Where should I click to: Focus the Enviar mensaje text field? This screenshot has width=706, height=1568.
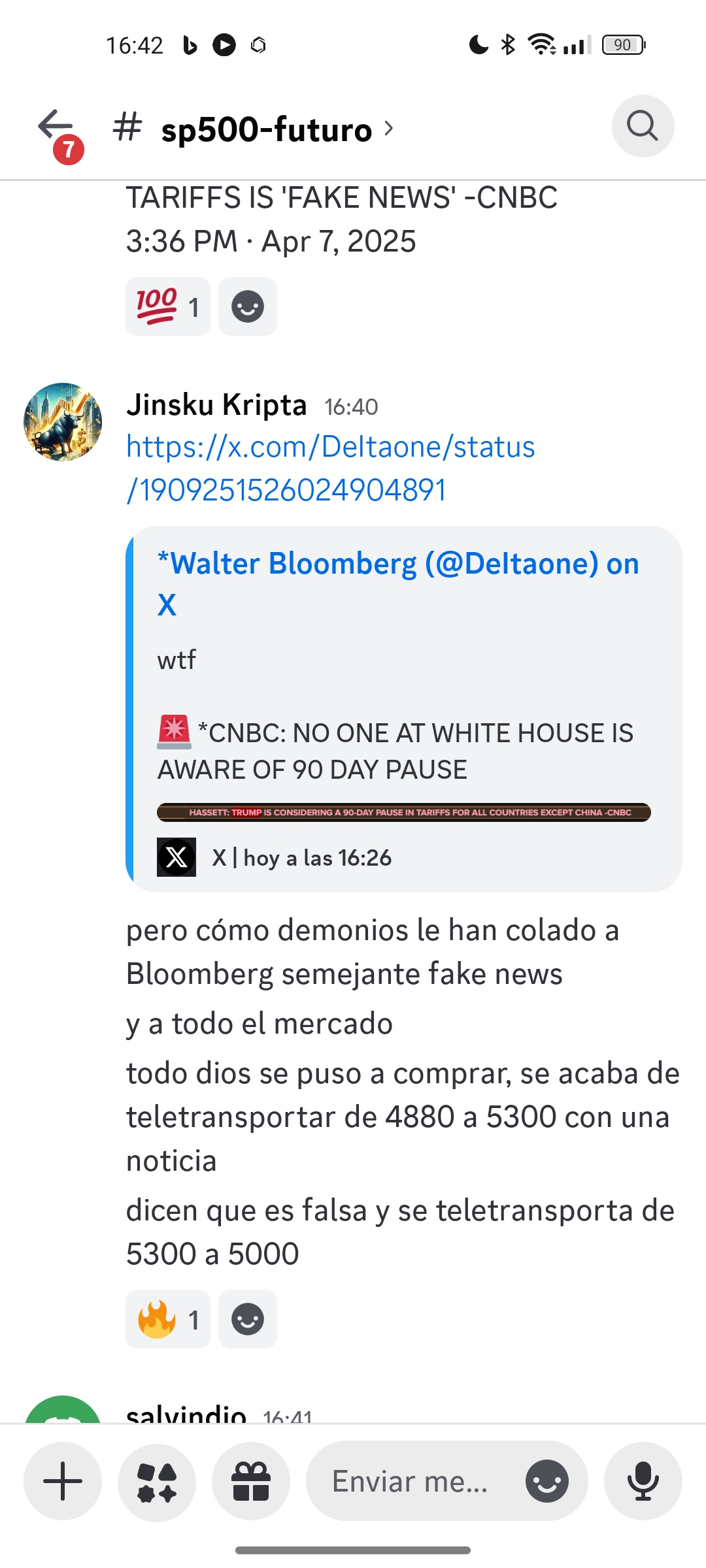tap(418, 1481)
